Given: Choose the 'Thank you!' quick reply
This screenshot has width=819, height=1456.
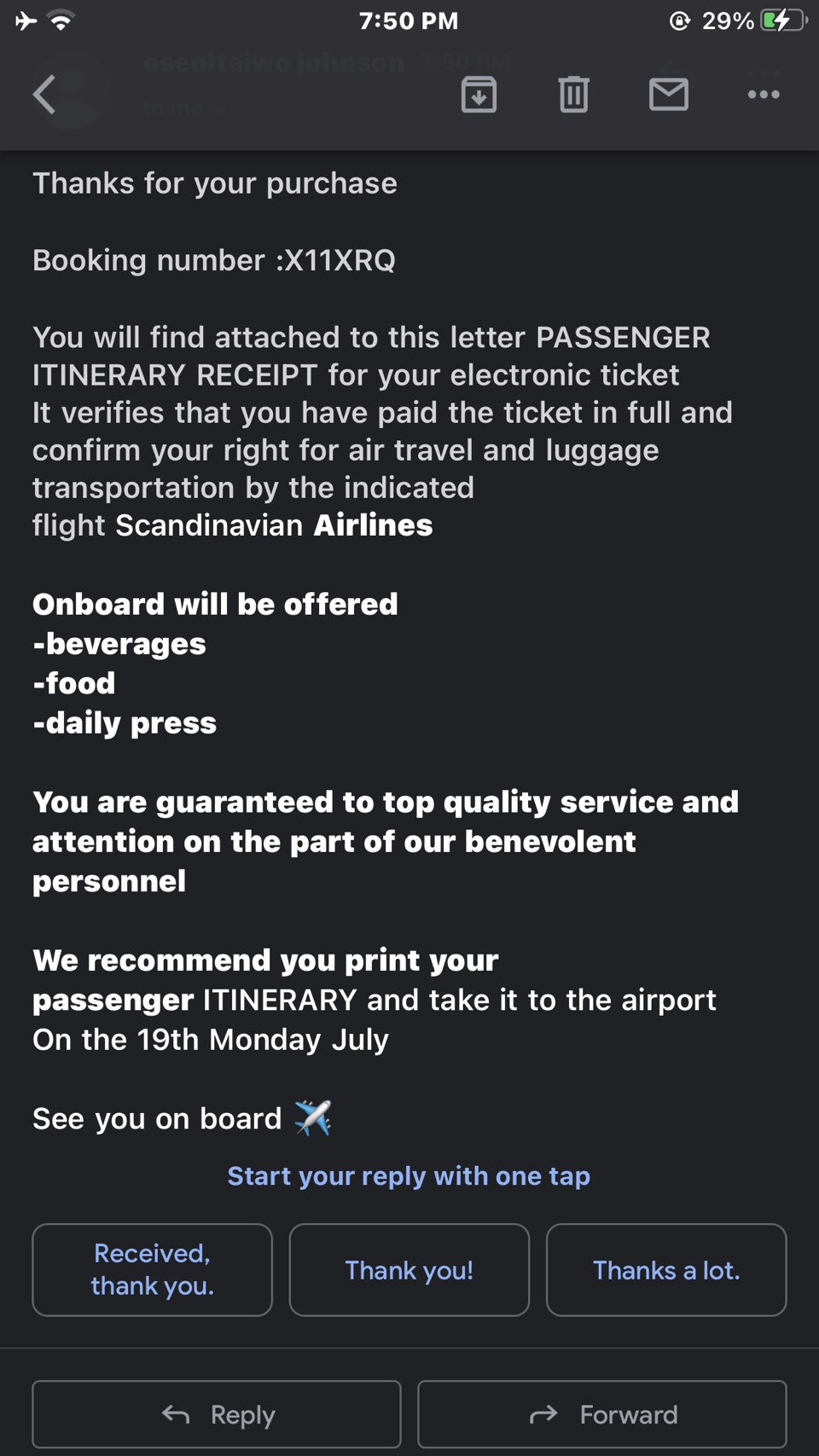Looking at the screenshot, I should click(409, 1269).
